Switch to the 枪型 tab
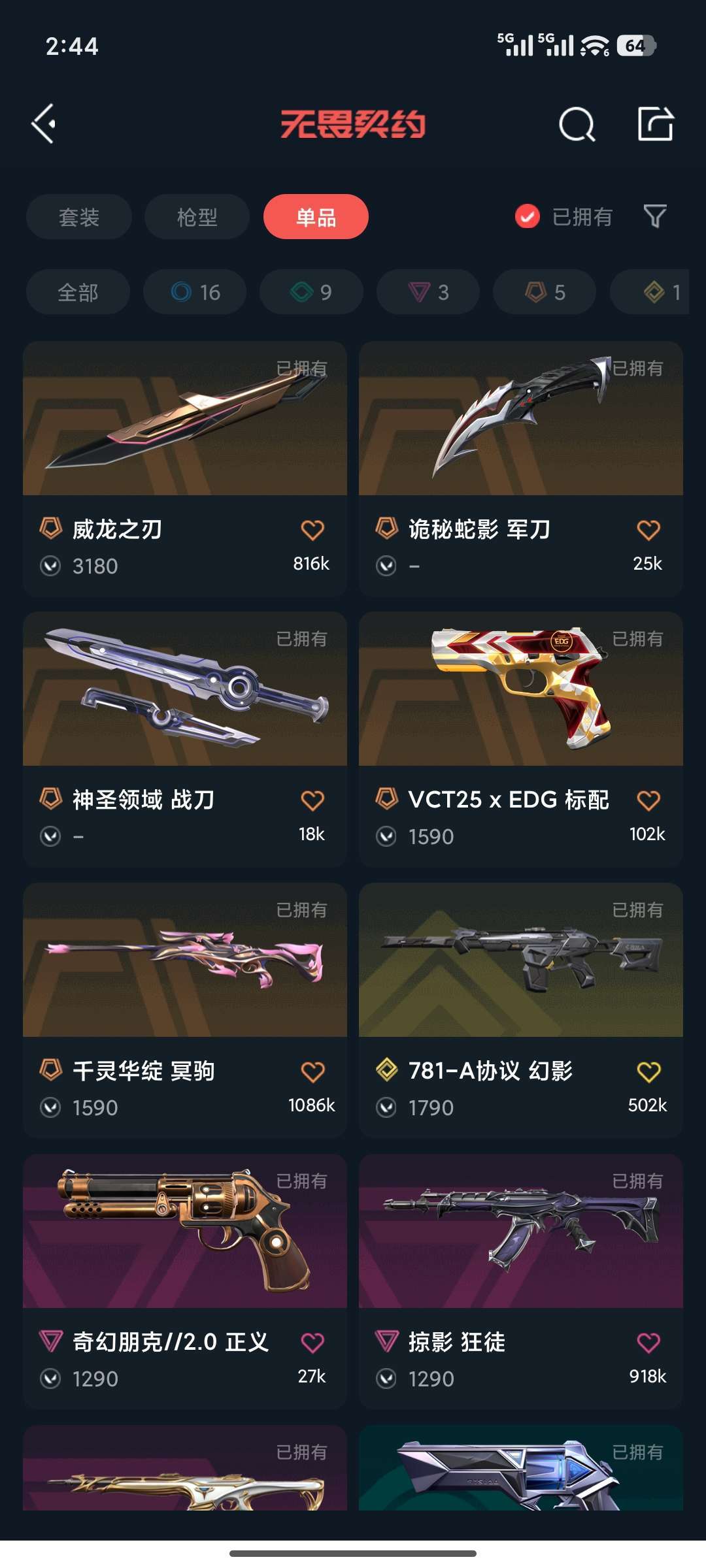This screenshot has width=706, height=1568. click(x=197, y=217)
